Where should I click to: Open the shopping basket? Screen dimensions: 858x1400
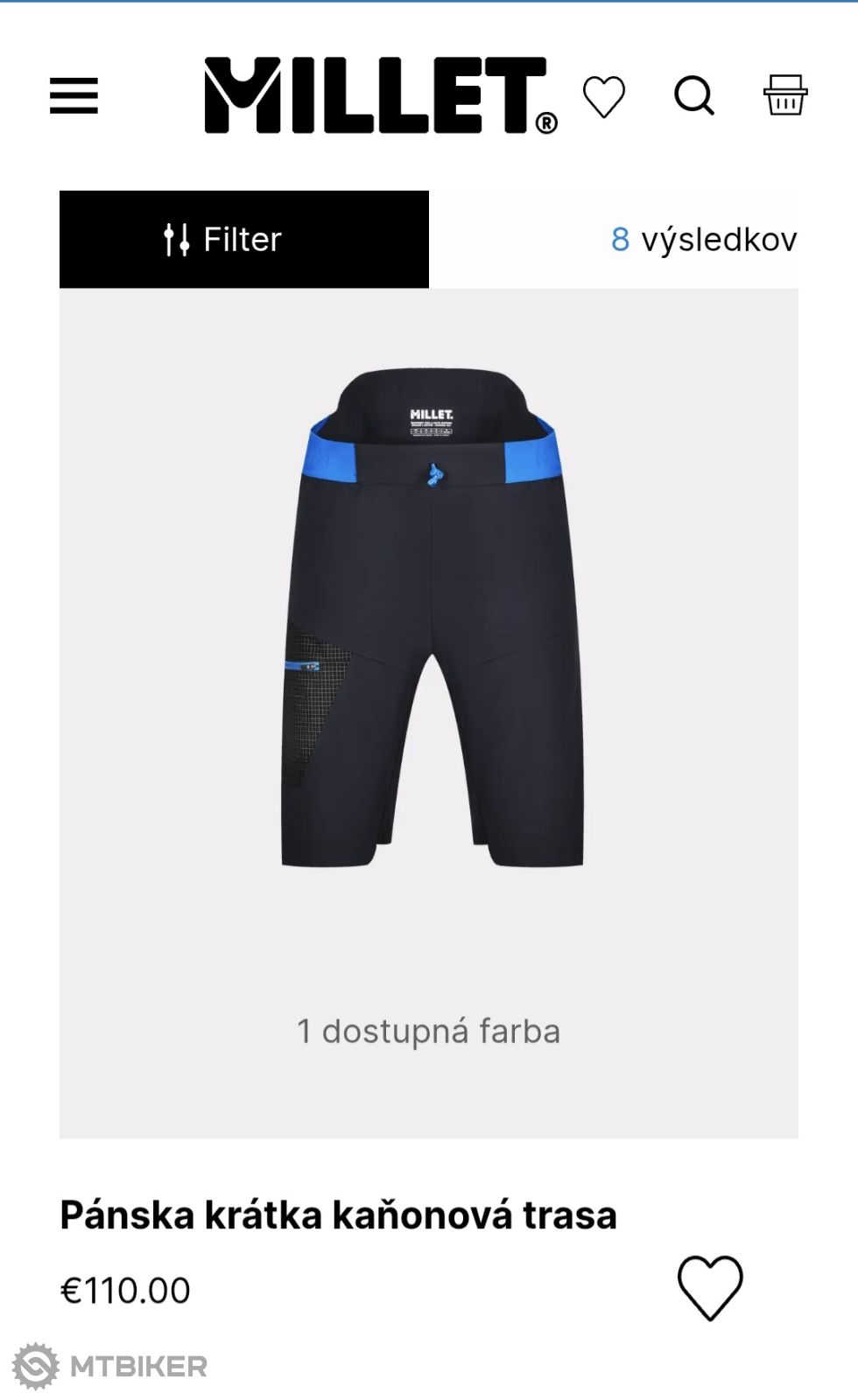point(785,94)
